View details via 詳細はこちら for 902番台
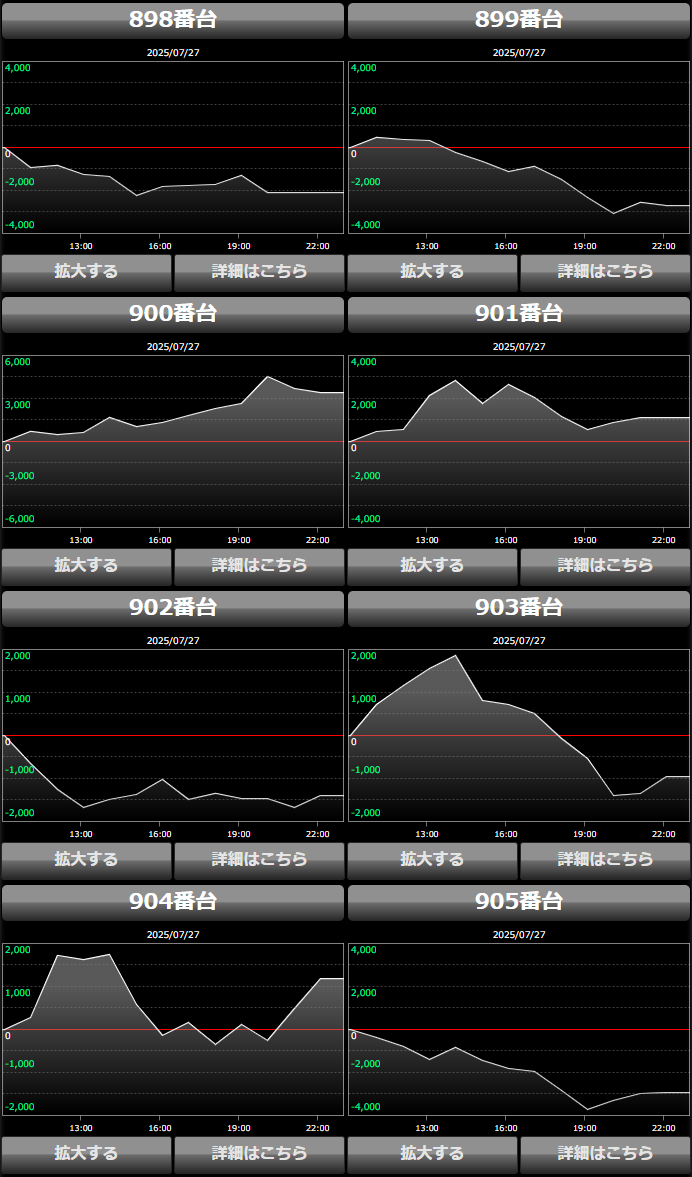Image resolution: width=692 pixels, height=1177 pixels. coord(259,859)
